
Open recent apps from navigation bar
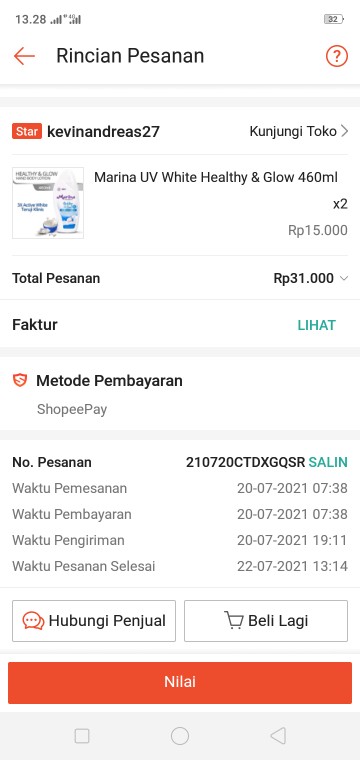click(82, 736)
